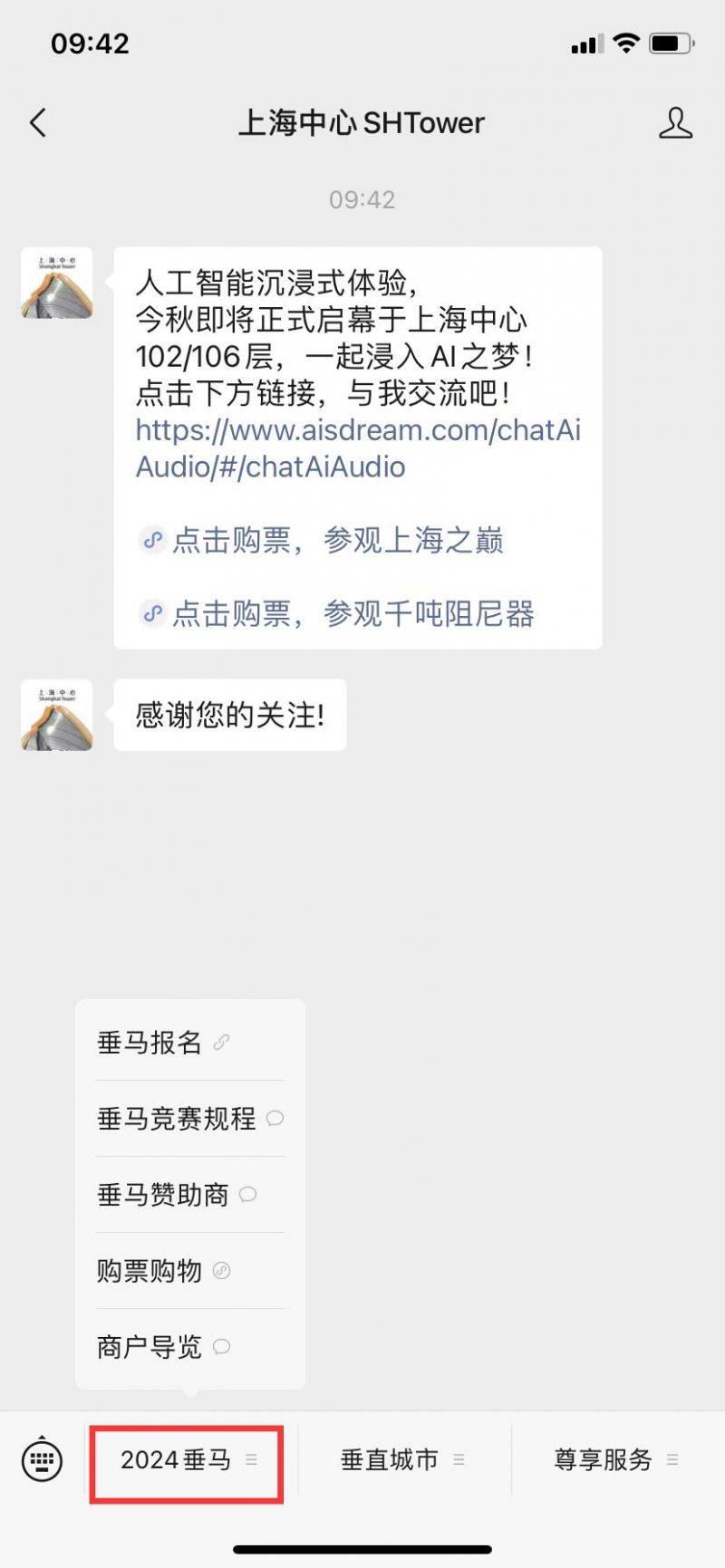Expand the 垂直城市 menu

[x=391, y=1459]
